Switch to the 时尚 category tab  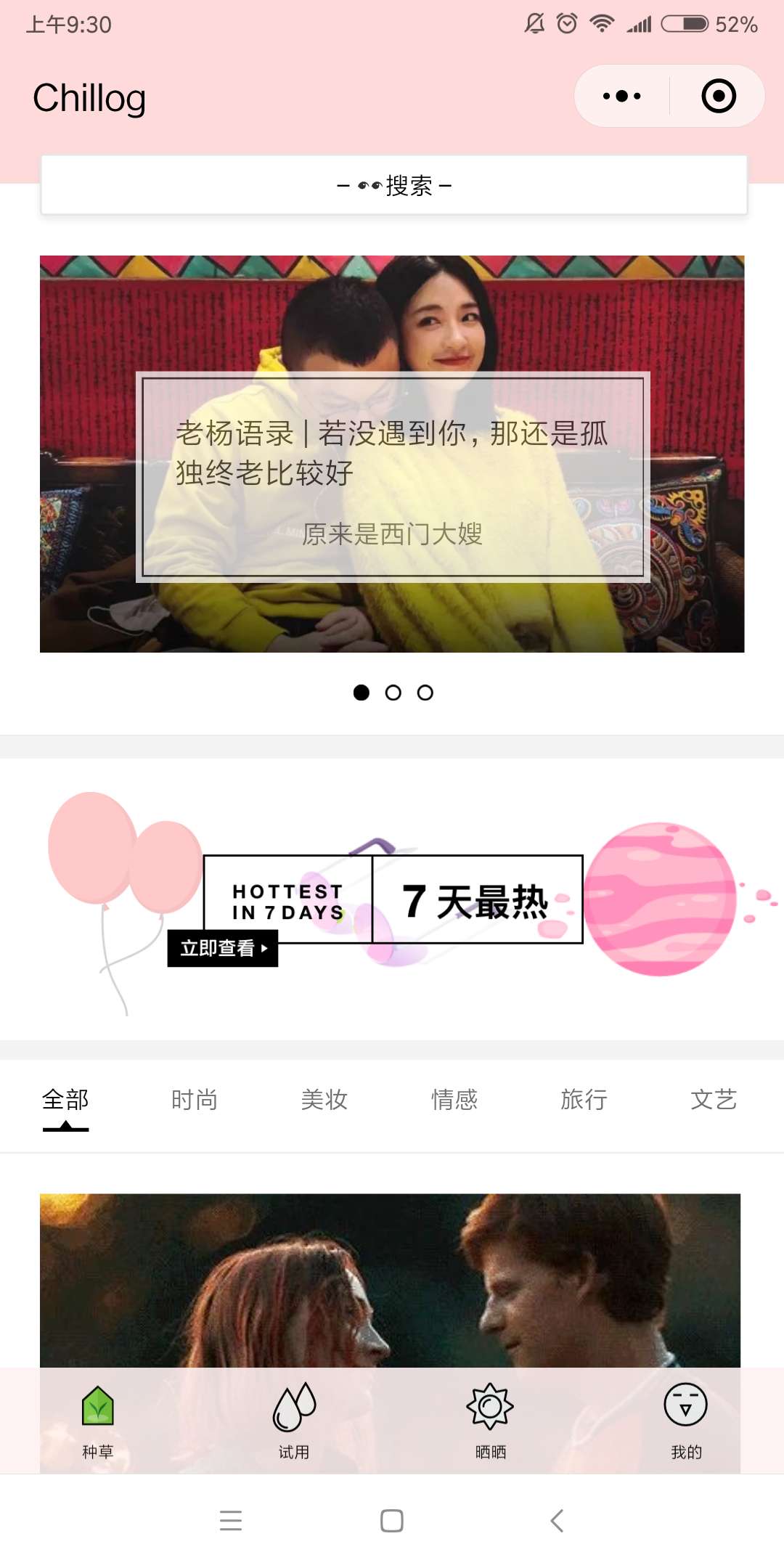[x=195, y=1100]
